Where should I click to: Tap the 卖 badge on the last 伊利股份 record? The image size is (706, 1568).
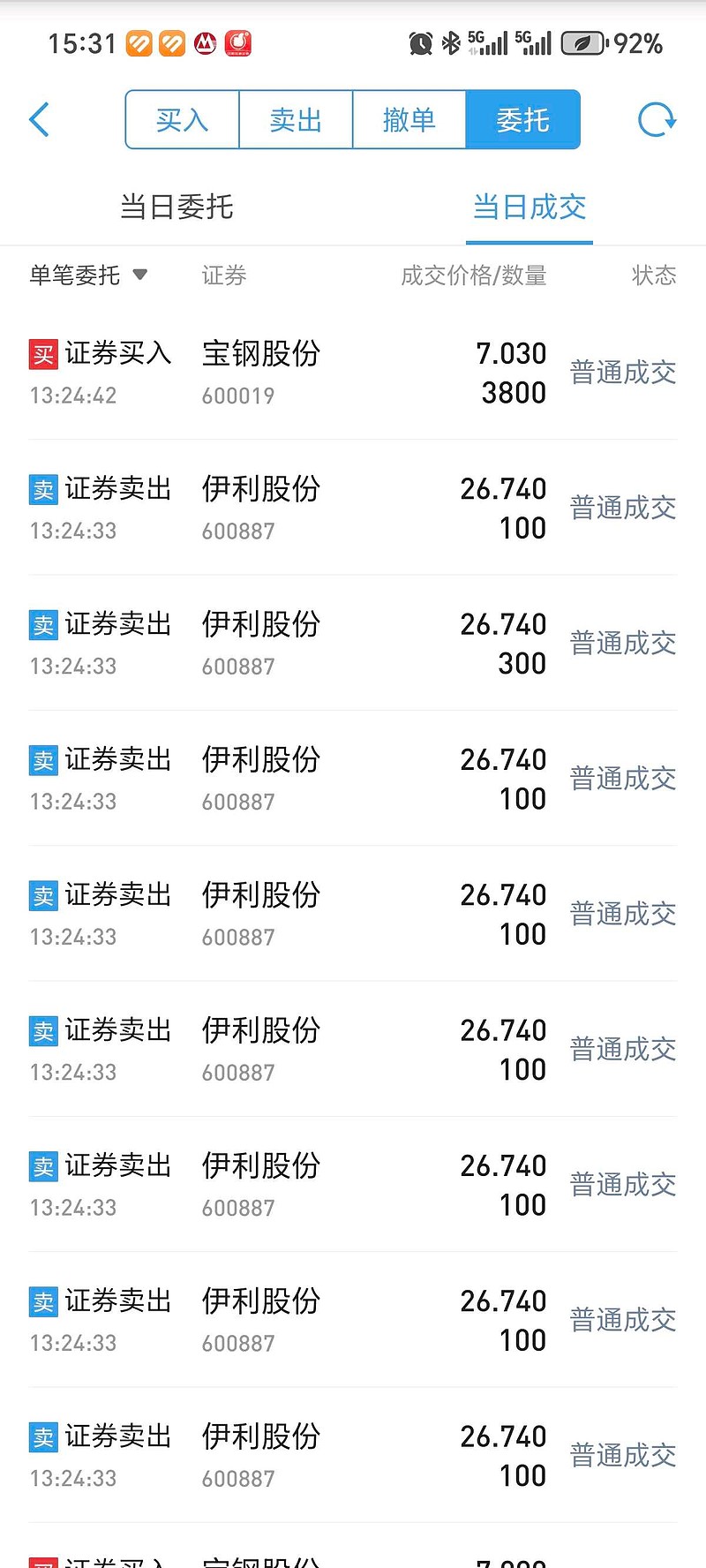tap(41, 1436)
